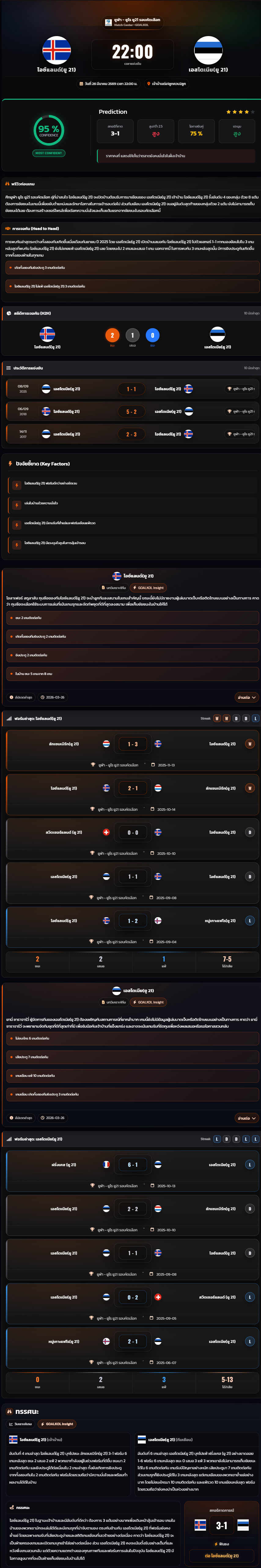
Task: Switch to GOALKOL Insight tab in the ไอซ์แลนด์(ยู 21) section
Action: click(x=149, y=588)
